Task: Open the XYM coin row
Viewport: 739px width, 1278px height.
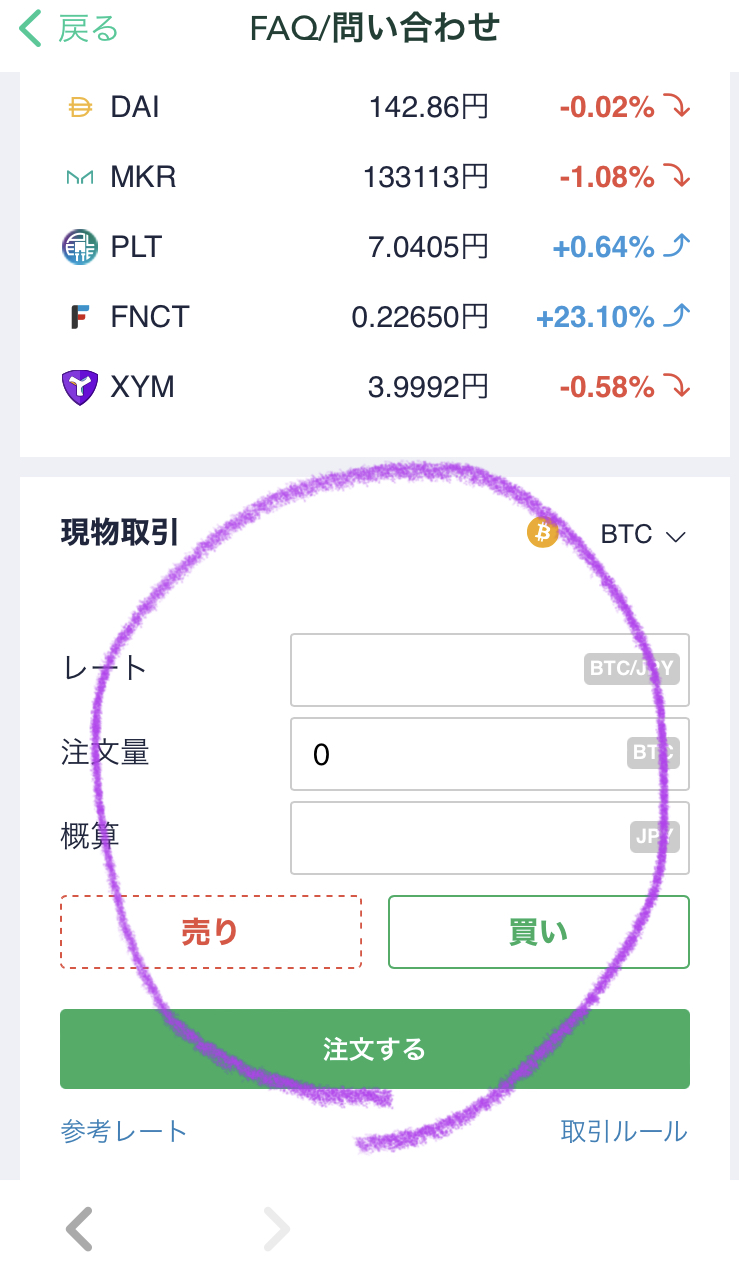Action: 375,387
